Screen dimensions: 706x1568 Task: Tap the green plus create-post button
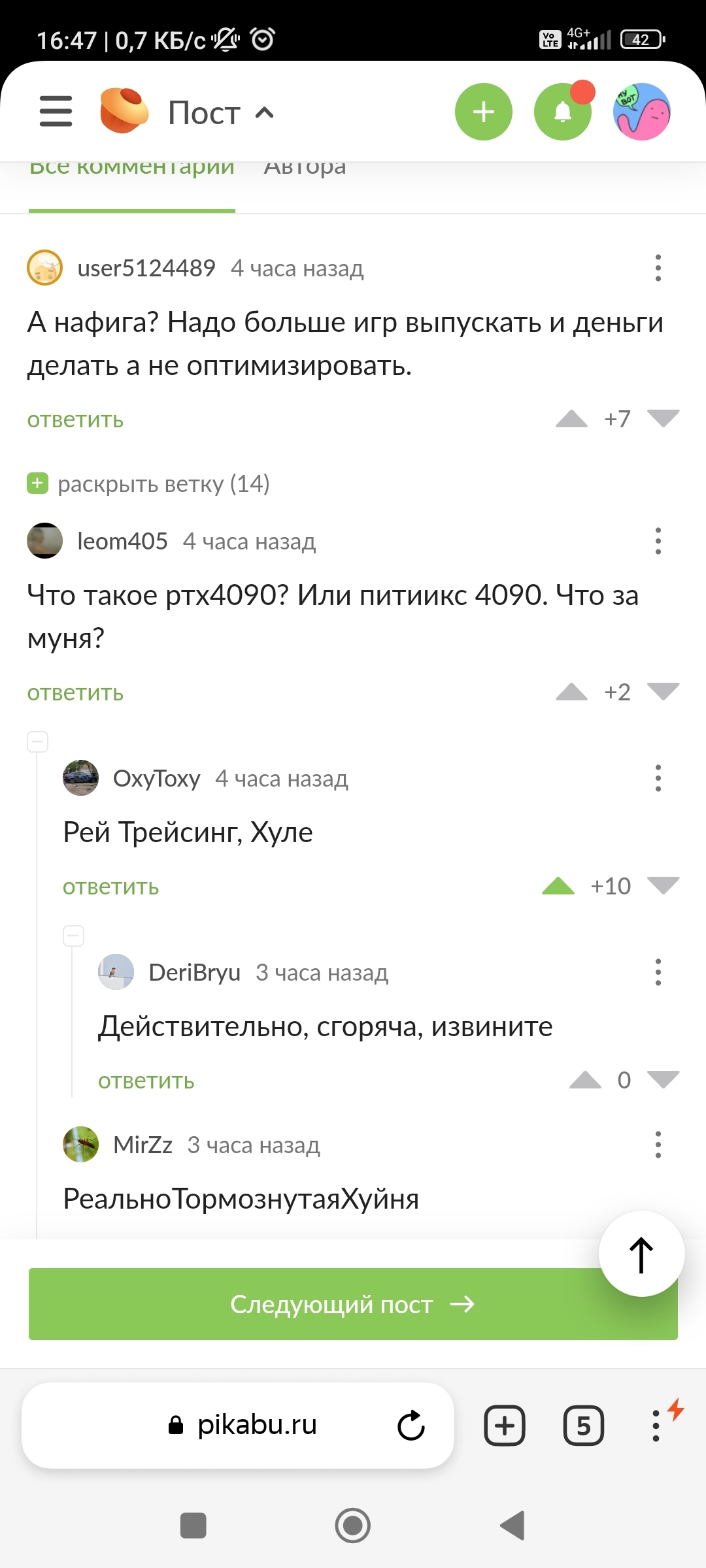pos(483,112)
